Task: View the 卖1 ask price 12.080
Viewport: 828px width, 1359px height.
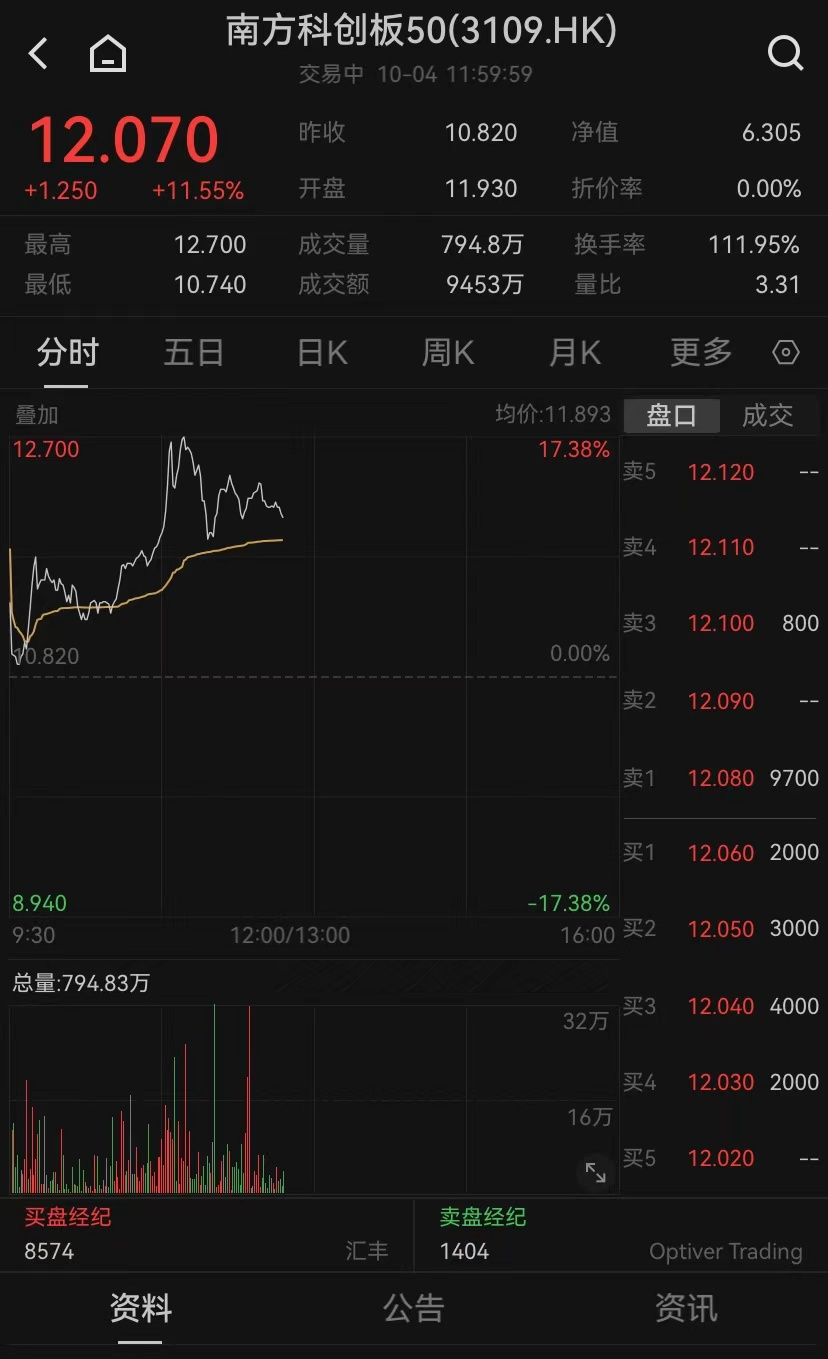Action: [x=720, y=778]
